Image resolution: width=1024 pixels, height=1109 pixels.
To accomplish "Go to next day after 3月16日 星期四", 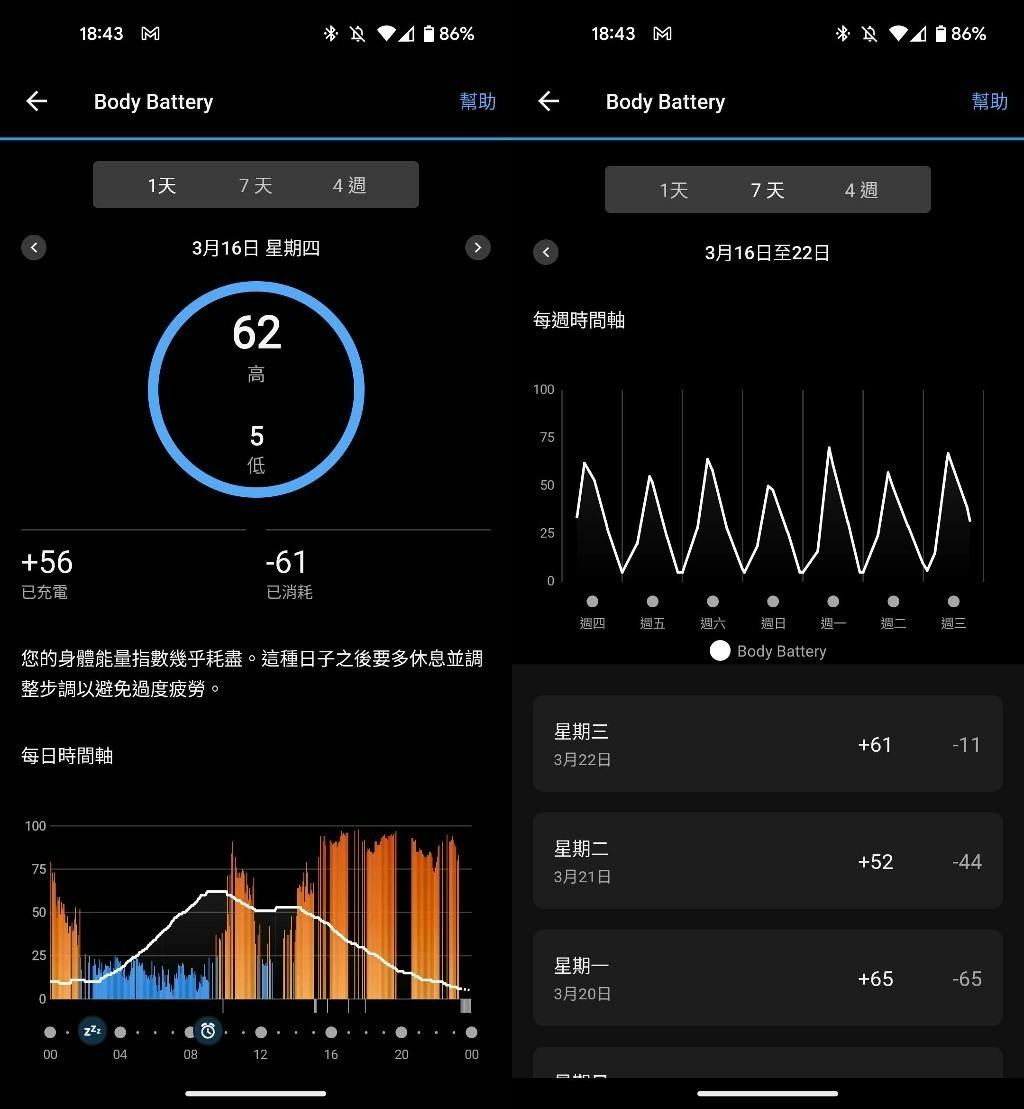I will [478, 247].
